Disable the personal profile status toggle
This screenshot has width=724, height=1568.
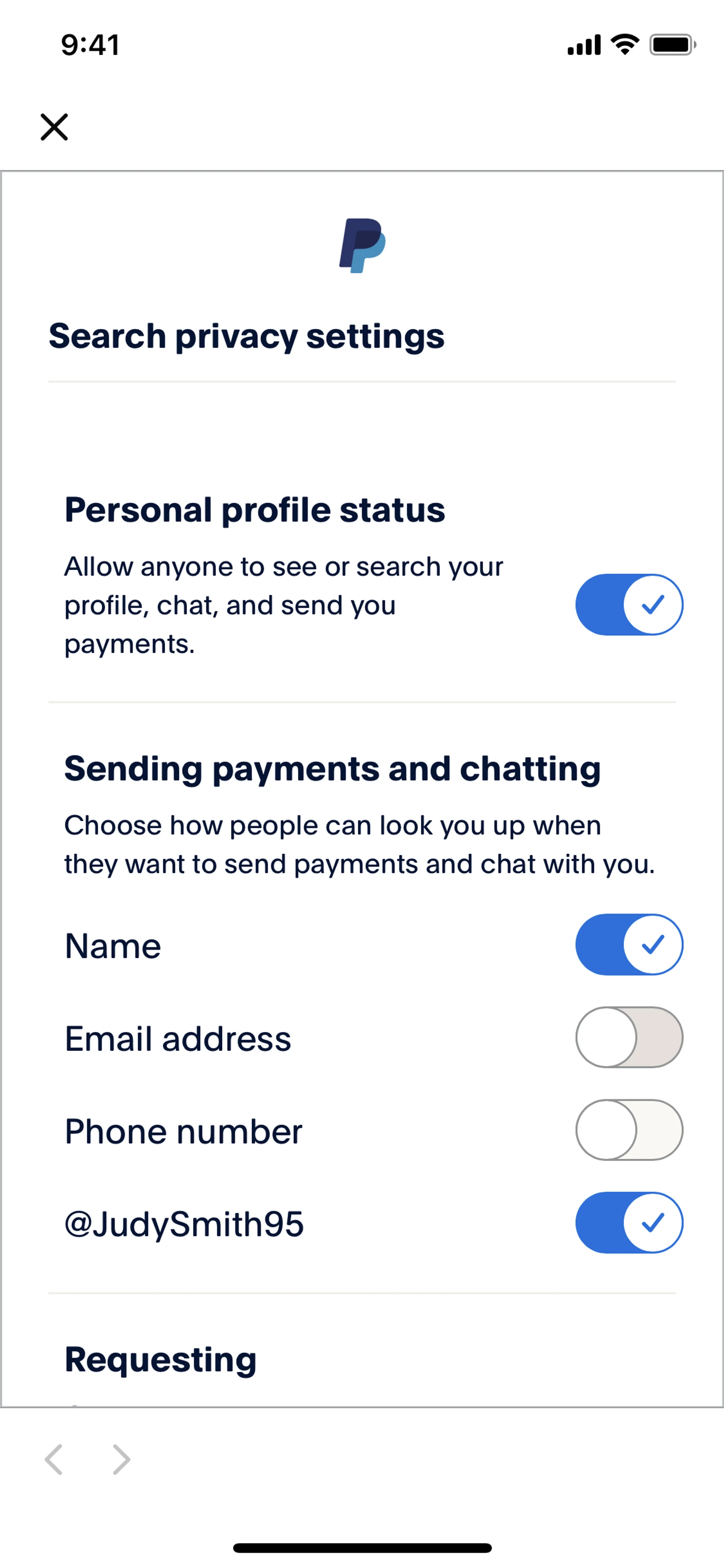coord(629,604)
